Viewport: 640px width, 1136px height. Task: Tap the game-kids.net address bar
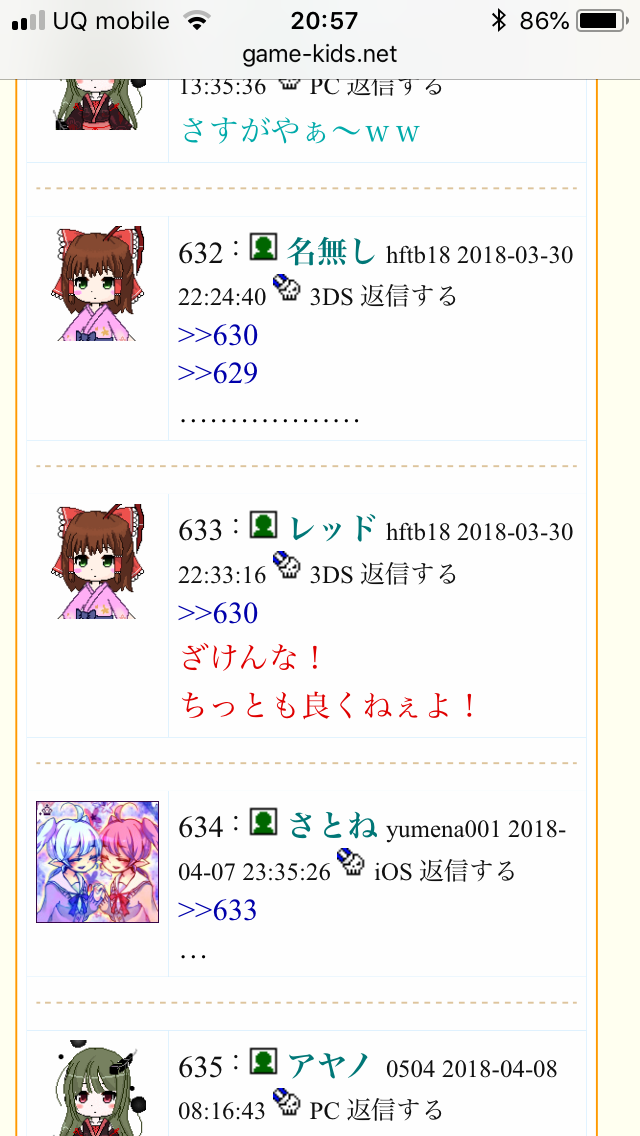(320, 54)
